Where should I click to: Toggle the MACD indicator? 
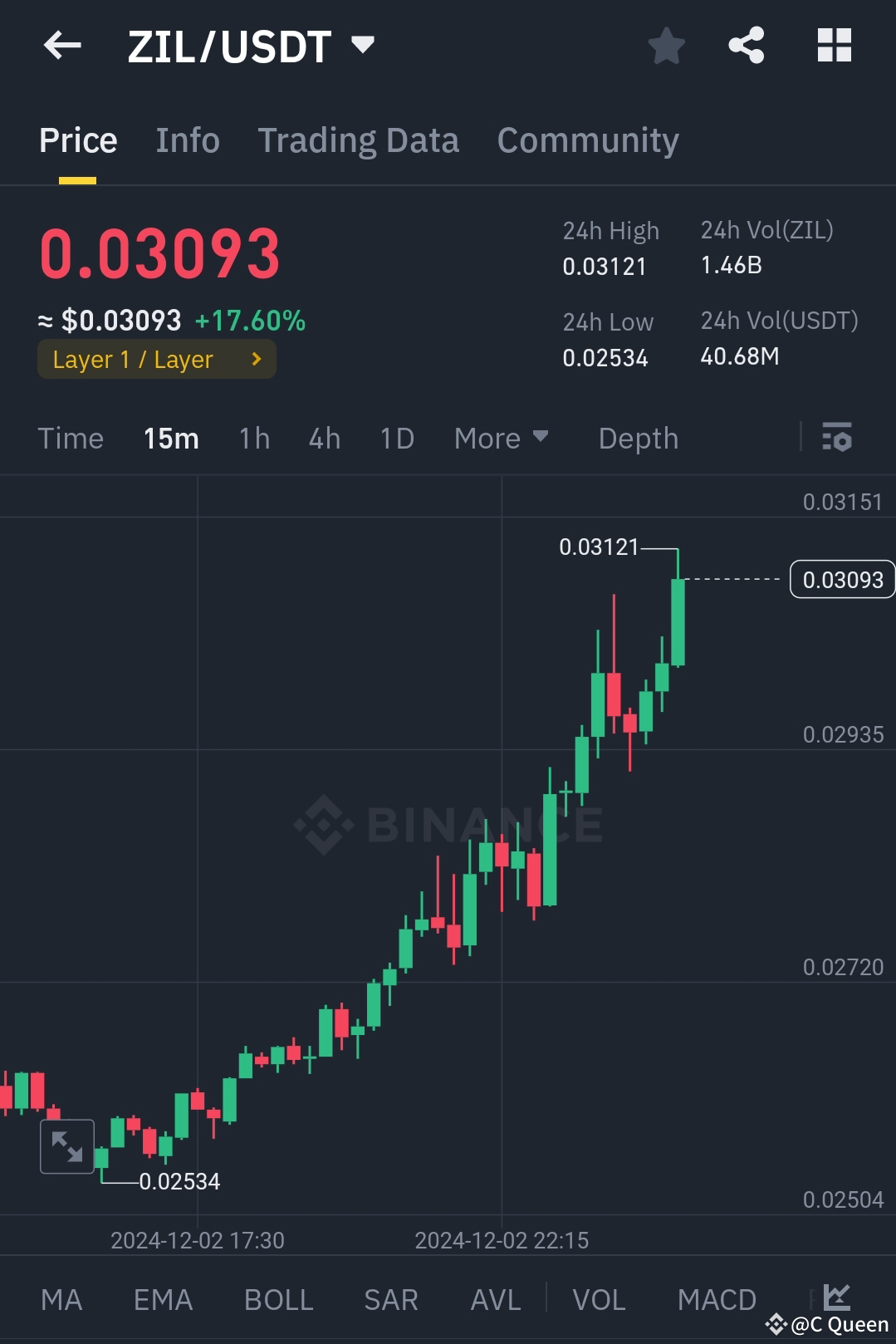716,1298
